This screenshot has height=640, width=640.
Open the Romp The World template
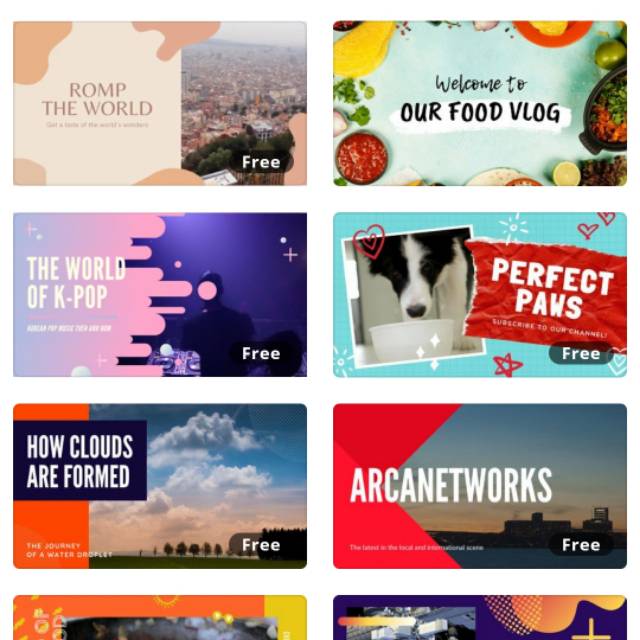(160, 103)
